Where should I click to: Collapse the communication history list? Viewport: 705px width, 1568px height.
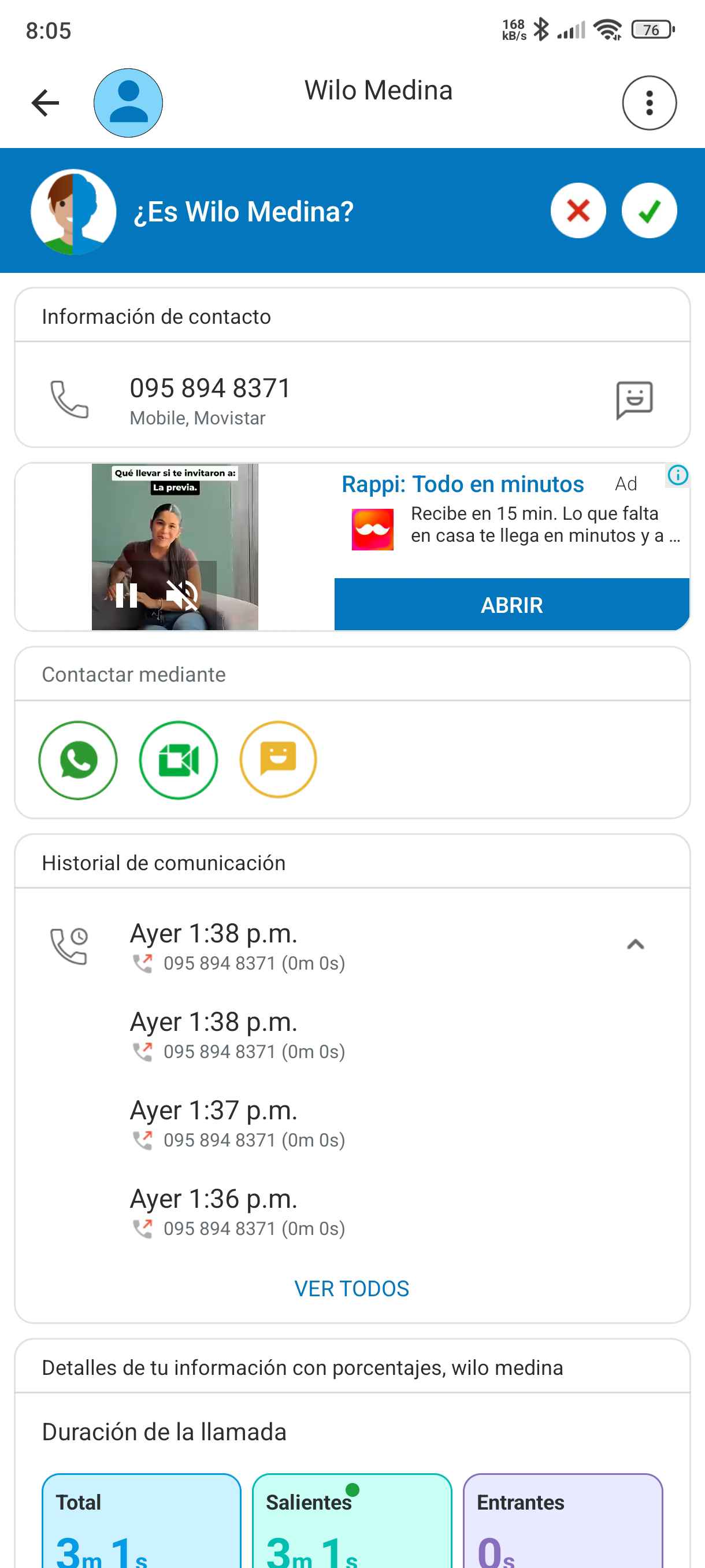(635, 944)
